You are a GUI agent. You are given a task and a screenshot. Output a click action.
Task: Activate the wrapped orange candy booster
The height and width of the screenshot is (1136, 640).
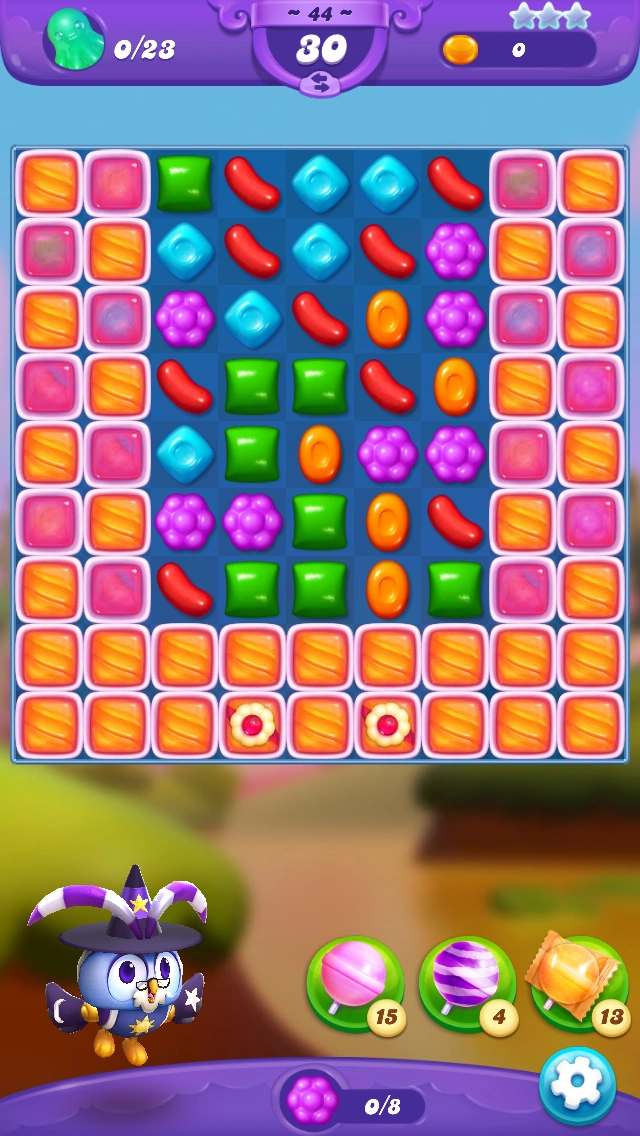coord(578,982)
